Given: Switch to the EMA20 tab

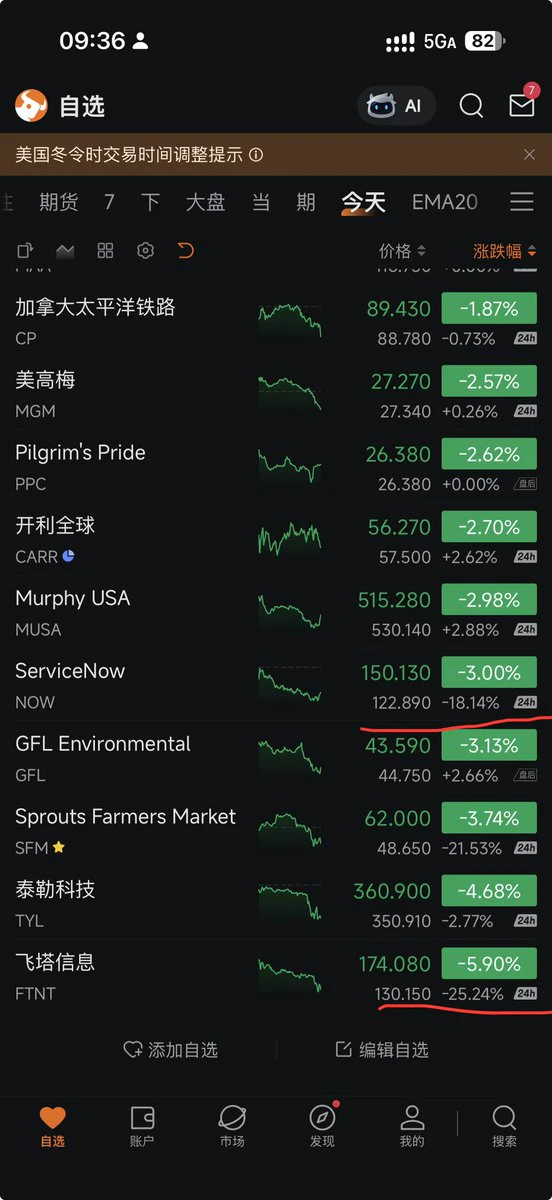Looking at the screenshot, I should (445, 202).
